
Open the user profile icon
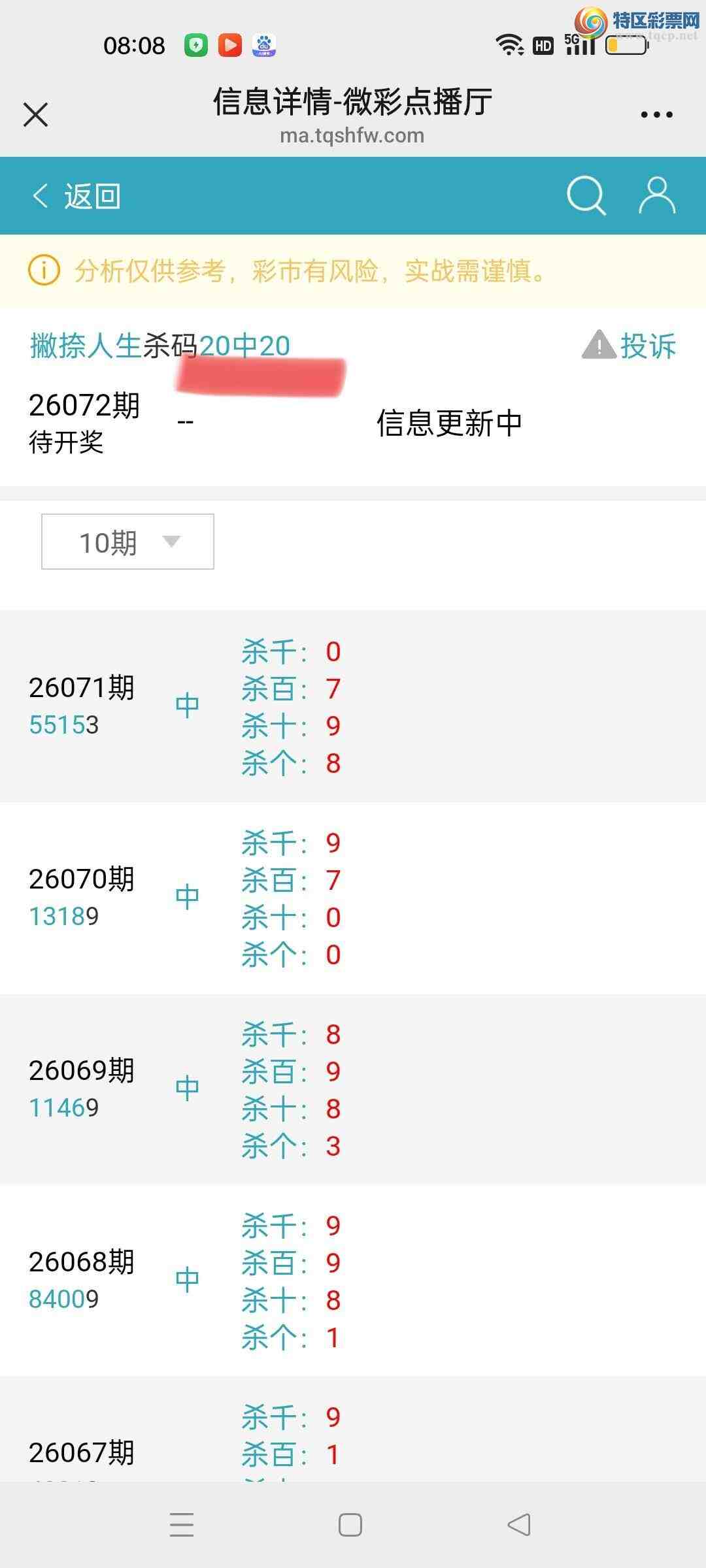click(x=656, y=195)
